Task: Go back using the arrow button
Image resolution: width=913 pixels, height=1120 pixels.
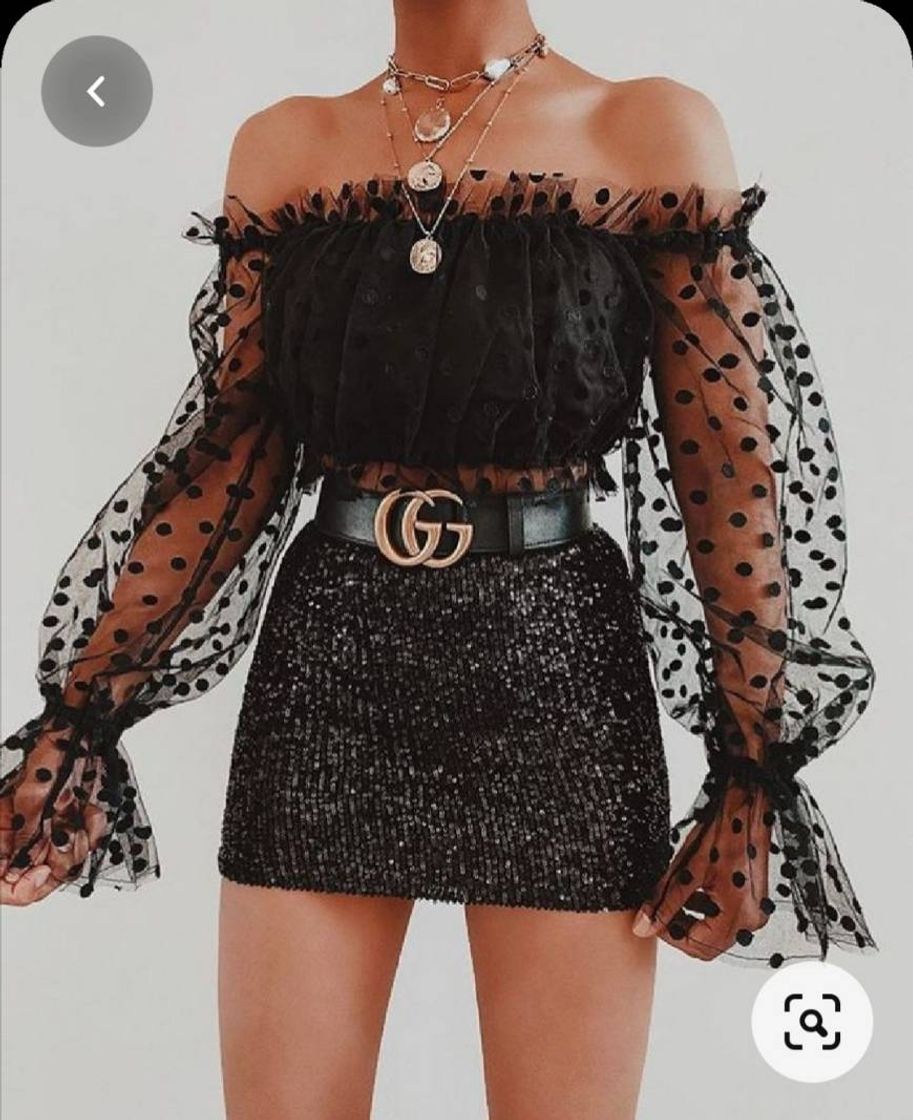Action: click(x=96, y=92)
